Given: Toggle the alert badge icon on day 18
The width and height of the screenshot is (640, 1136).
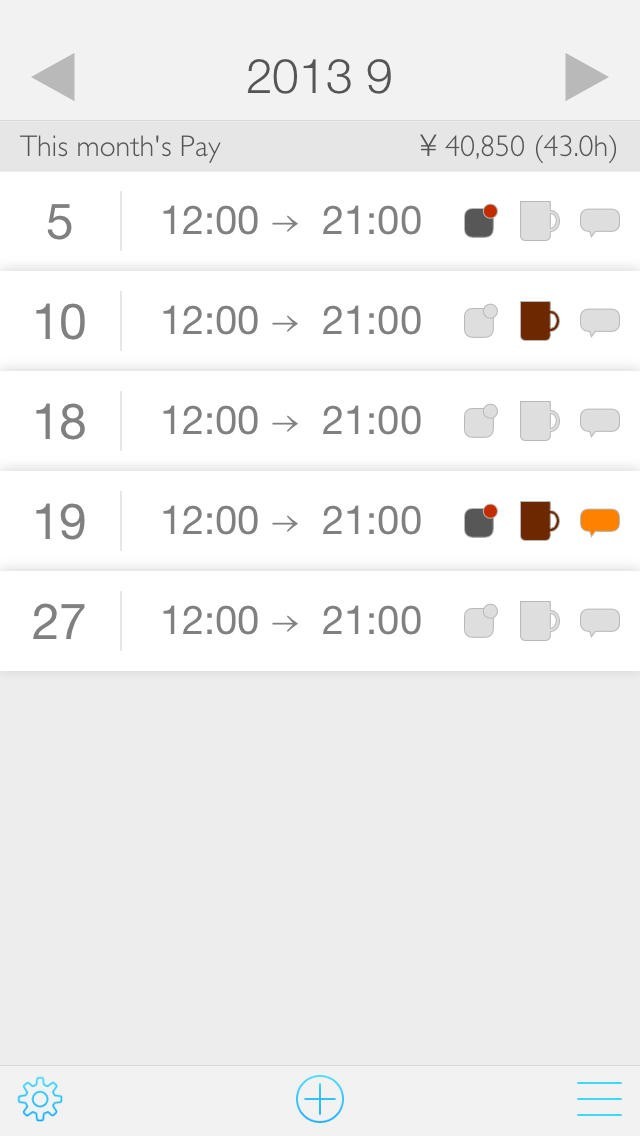Looking at the screenshot, I should tap(481, 421).
